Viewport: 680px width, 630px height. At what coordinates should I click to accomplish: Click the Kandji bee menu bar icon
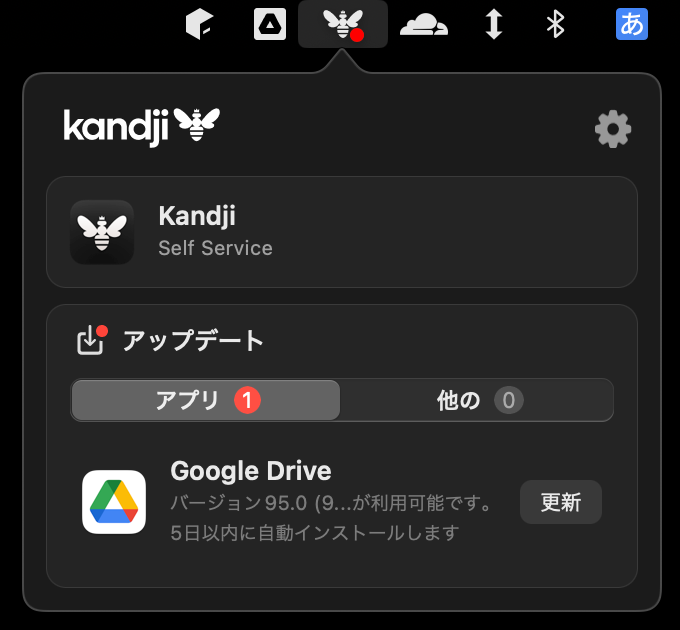pyautogui.click(x=342, y=24)
